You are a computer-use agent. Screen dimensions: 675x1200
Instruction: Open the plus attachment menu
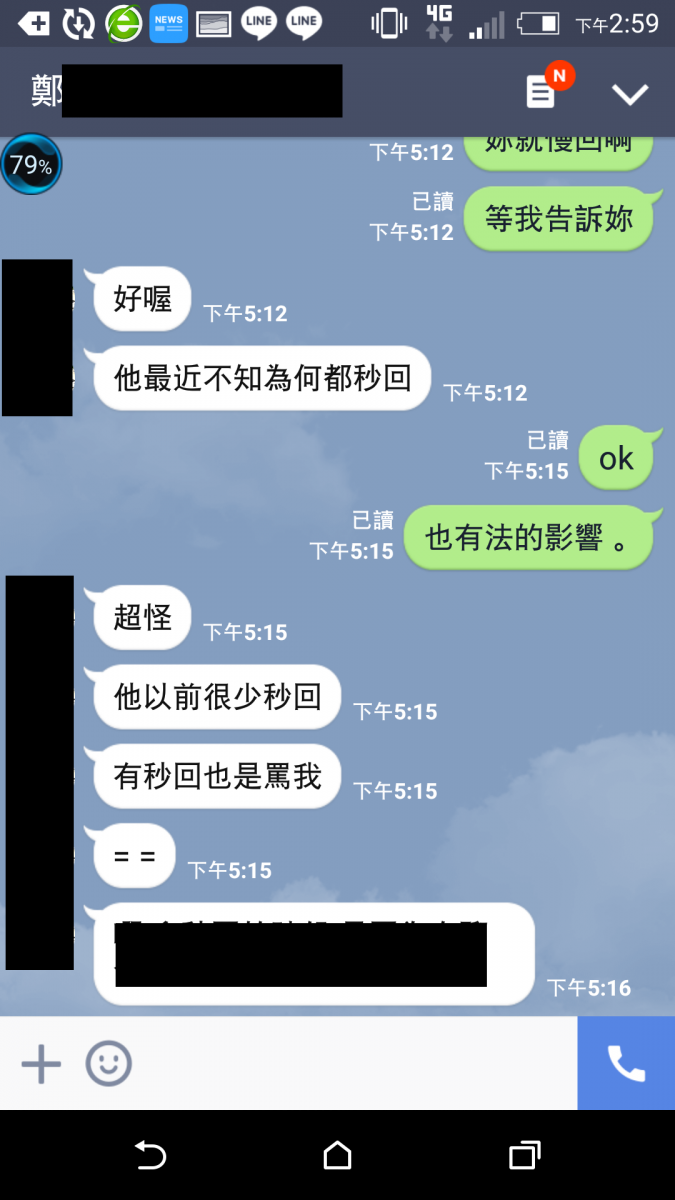pyautogui.click(x=41, y=1064)
